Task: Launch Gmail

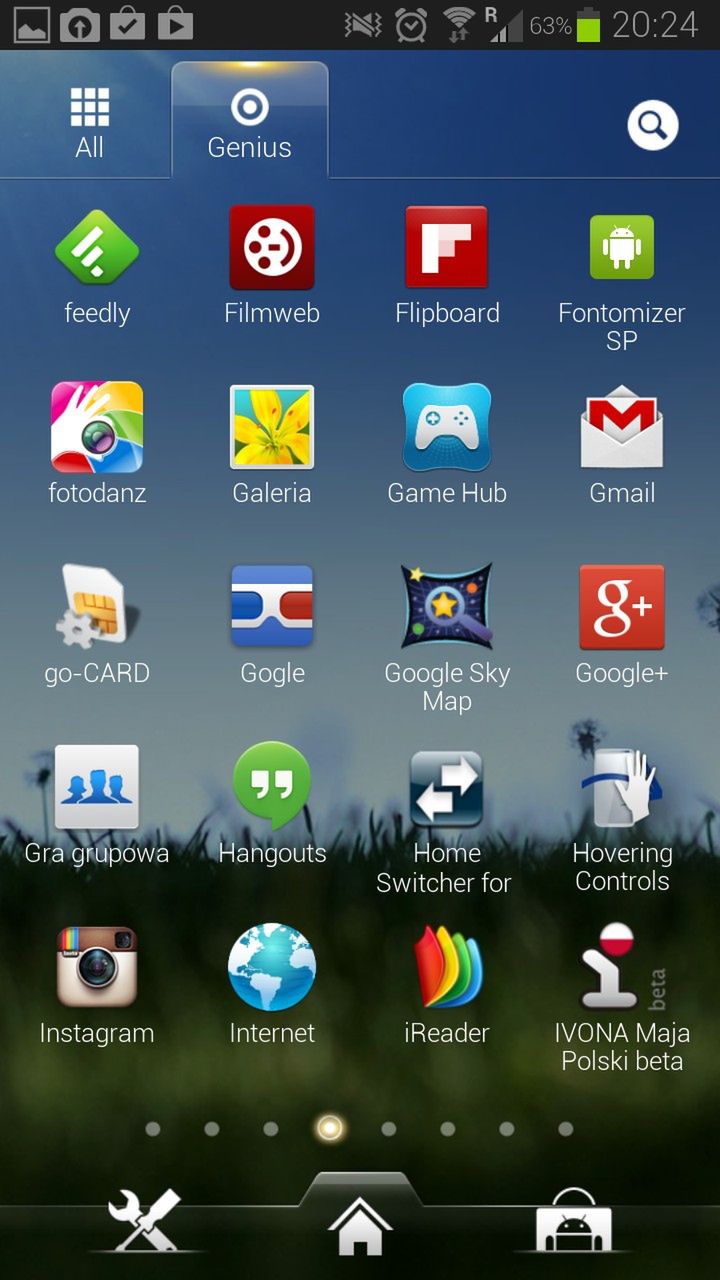Action: (622, 428)
